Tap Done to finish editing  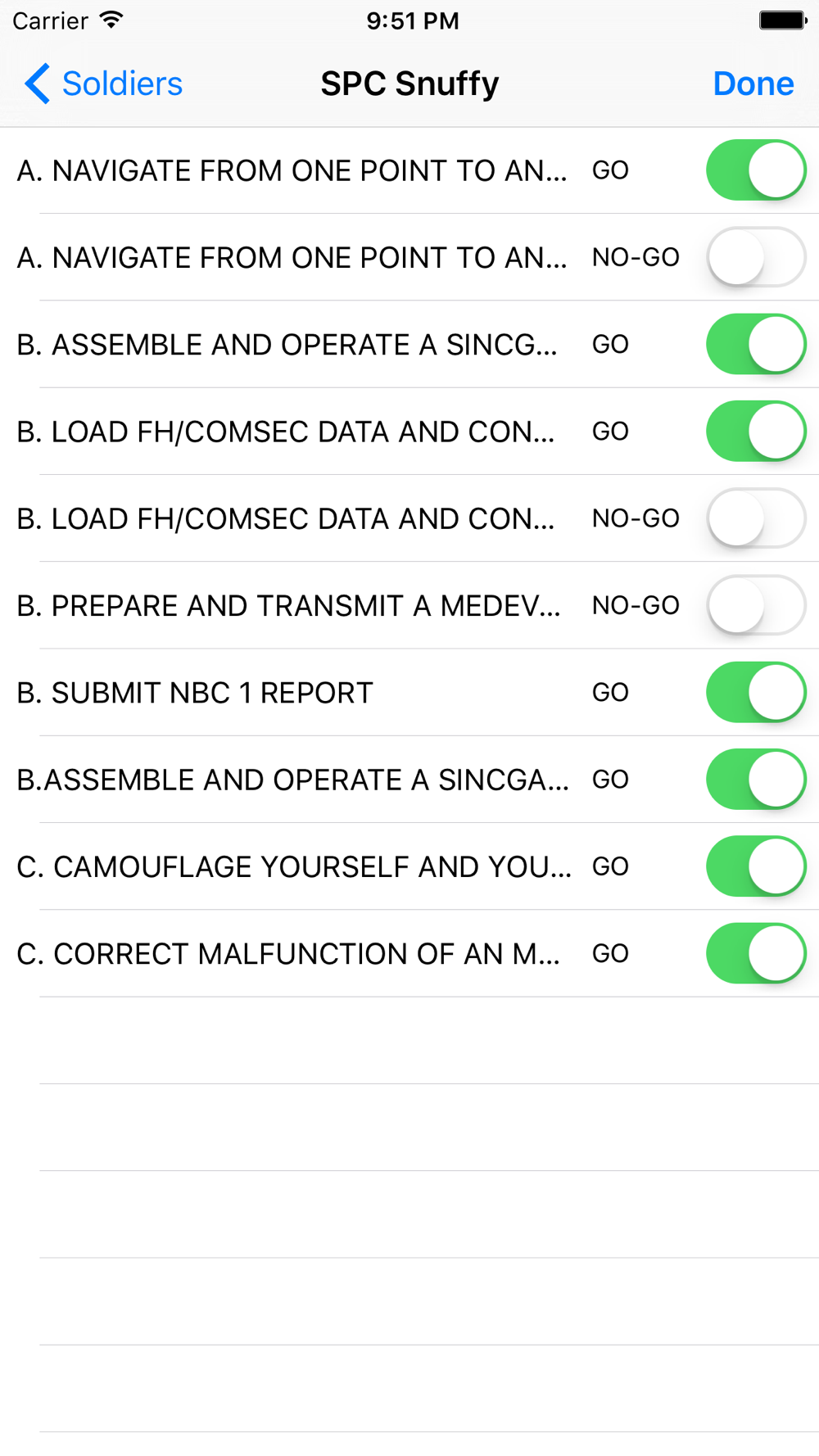(753, 84)
